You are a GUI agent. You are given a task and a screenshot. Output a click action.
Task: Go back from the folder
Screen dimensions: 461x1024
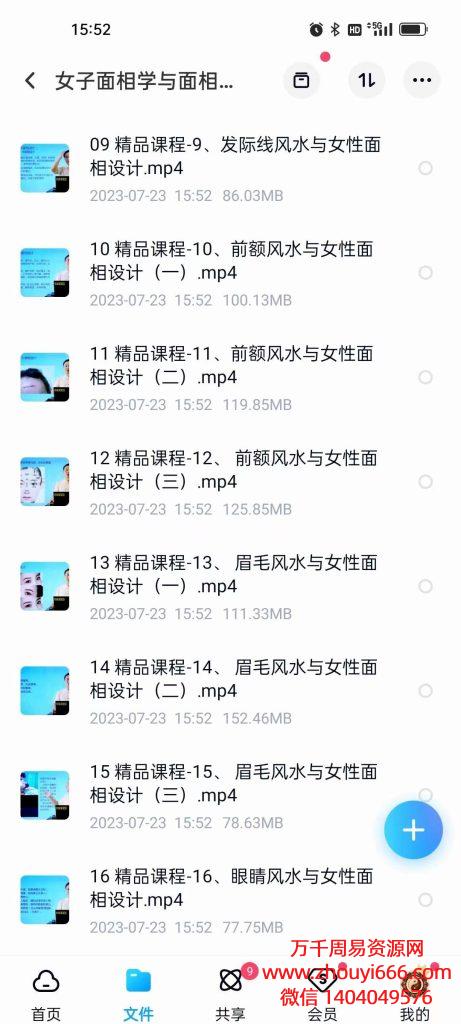30,81
